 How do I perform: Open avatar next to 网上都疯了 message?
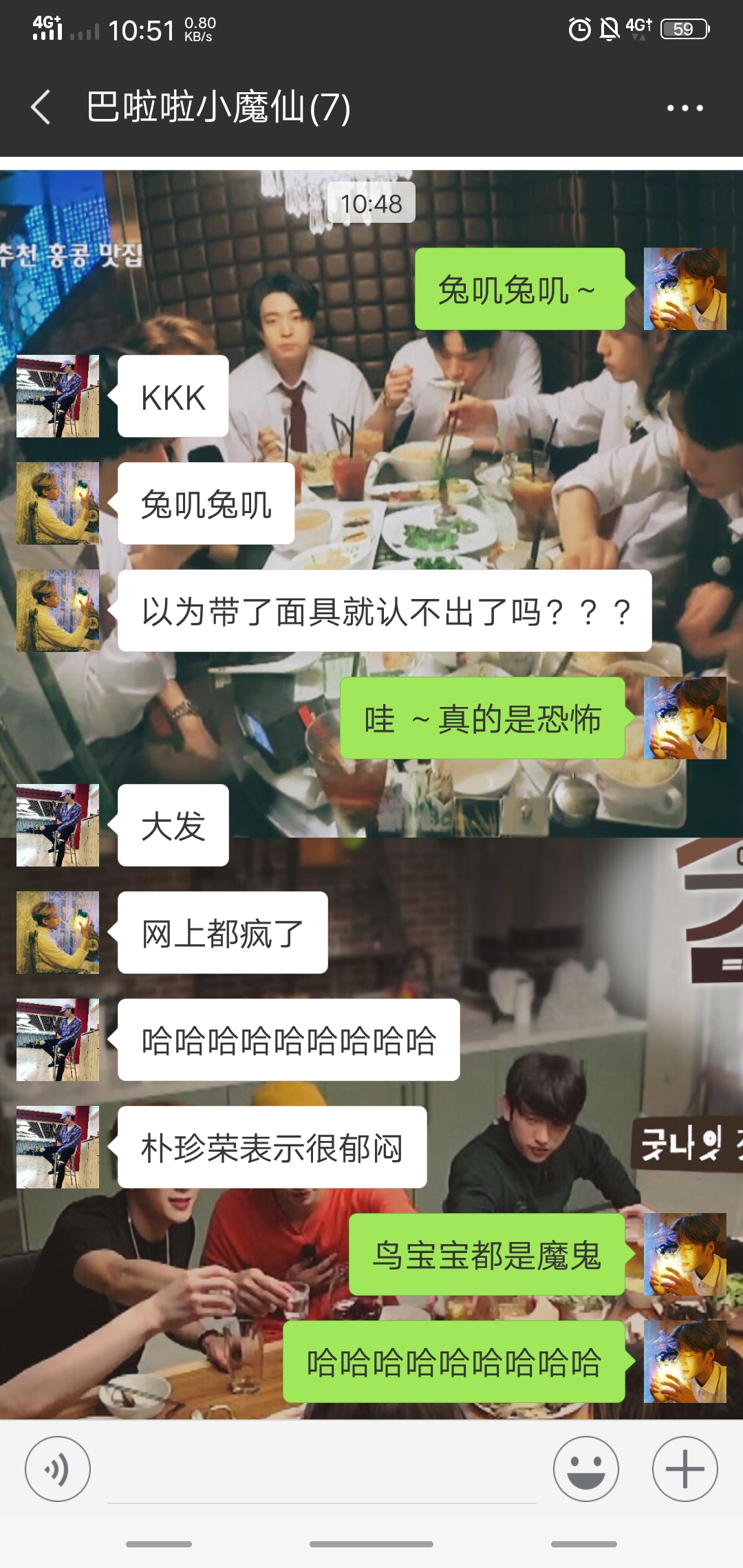[x=58, y=933]
